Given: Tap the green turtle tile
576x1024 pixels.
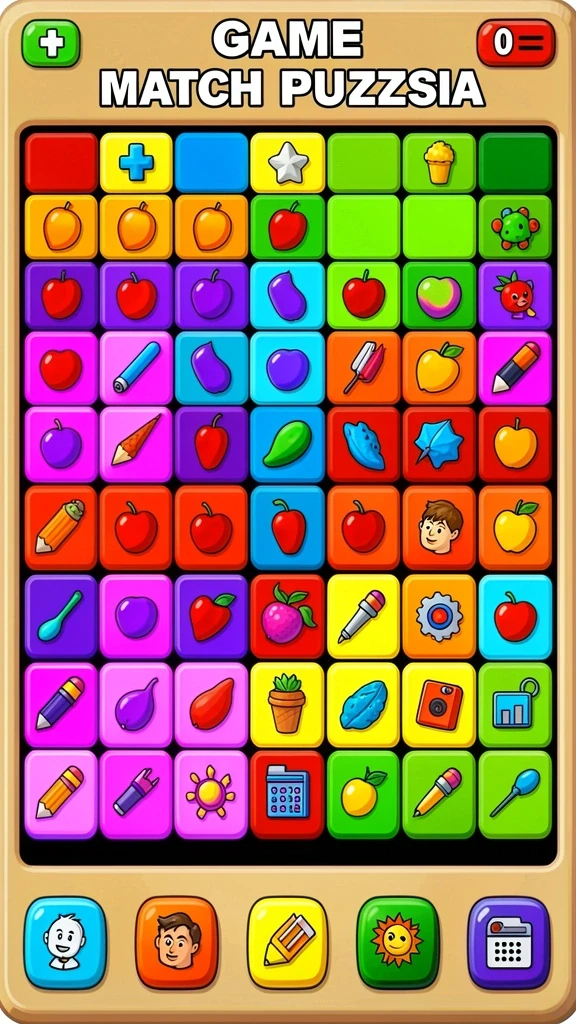Looking at the screenshot, I should tap(515, 227).
